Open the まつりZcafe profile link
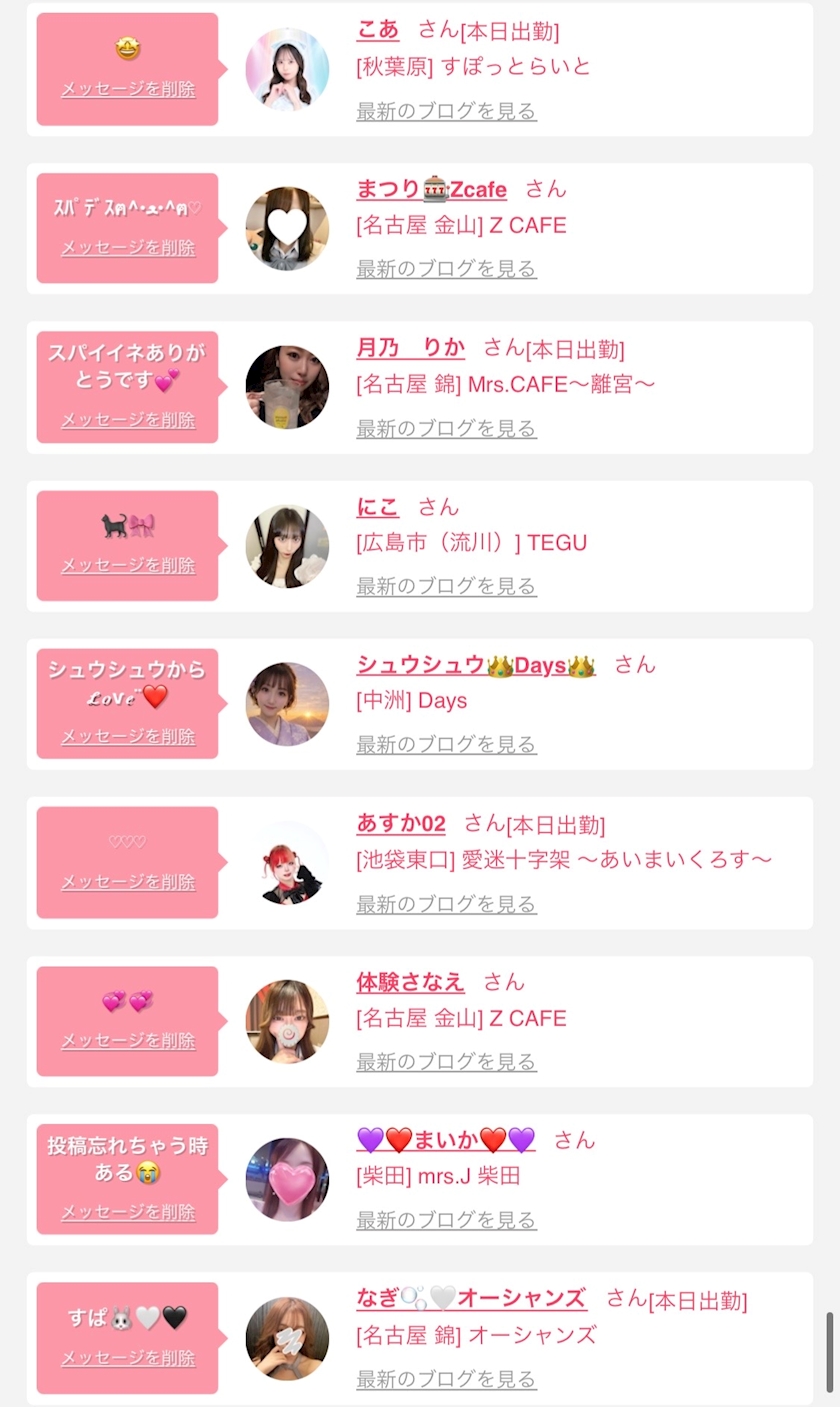Image resolution: width=840 pixels, height=1407 pixels. (x=431, y=189)
